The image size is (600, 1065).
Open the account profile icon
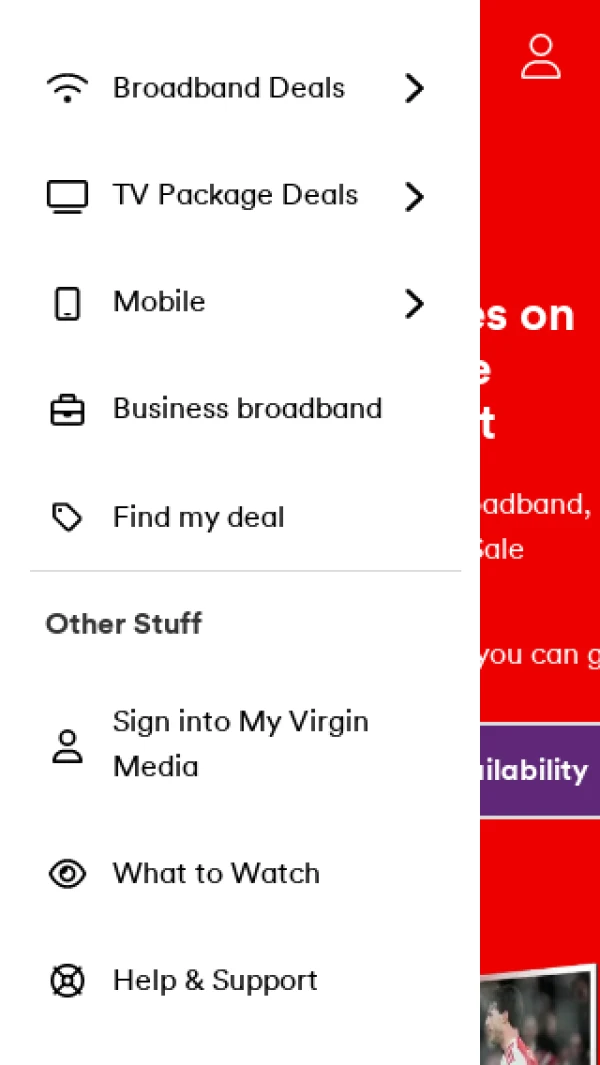[540, 57]
